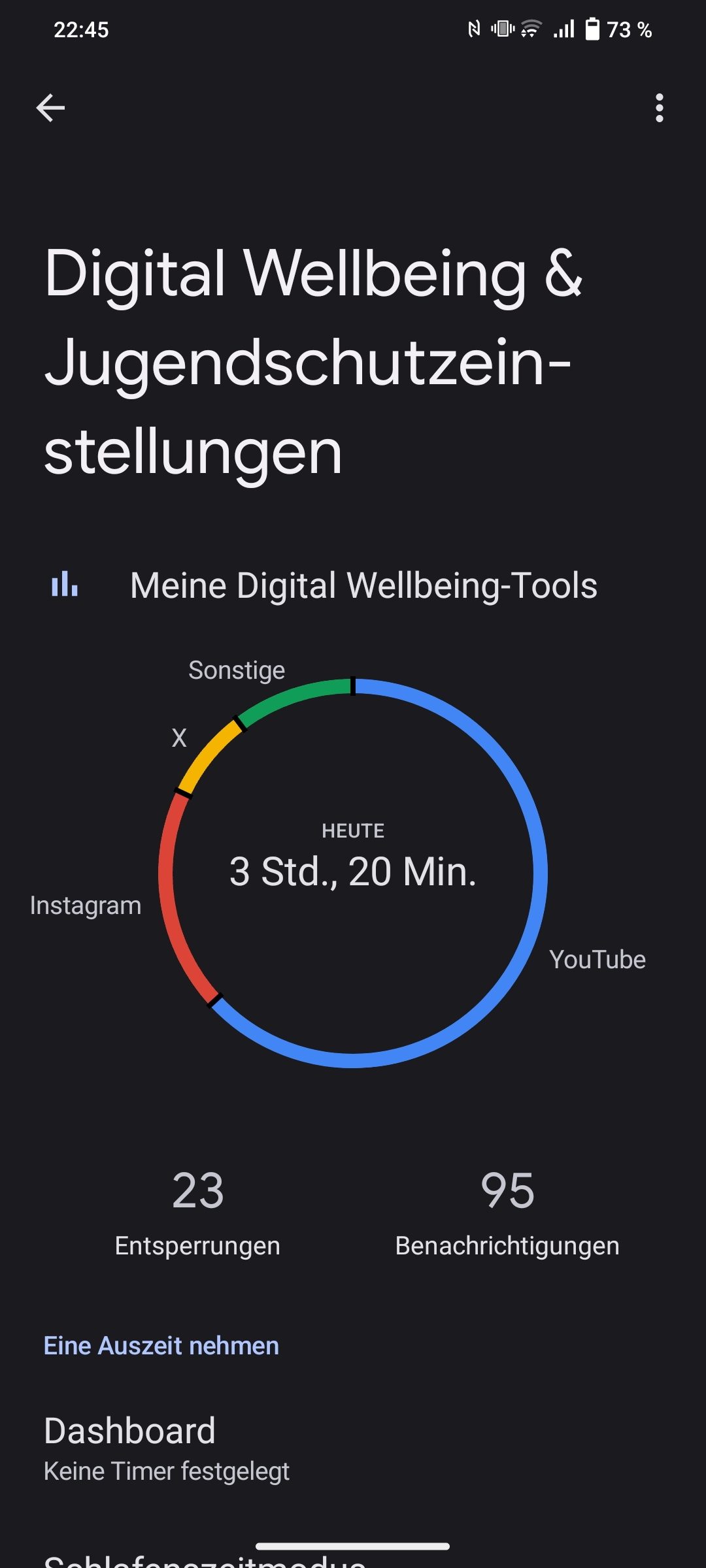Image resolution: width=706 pixels, height=1568 pixels.
Task: Tap the Instagram label on the chart
Action: coord(86,906)
